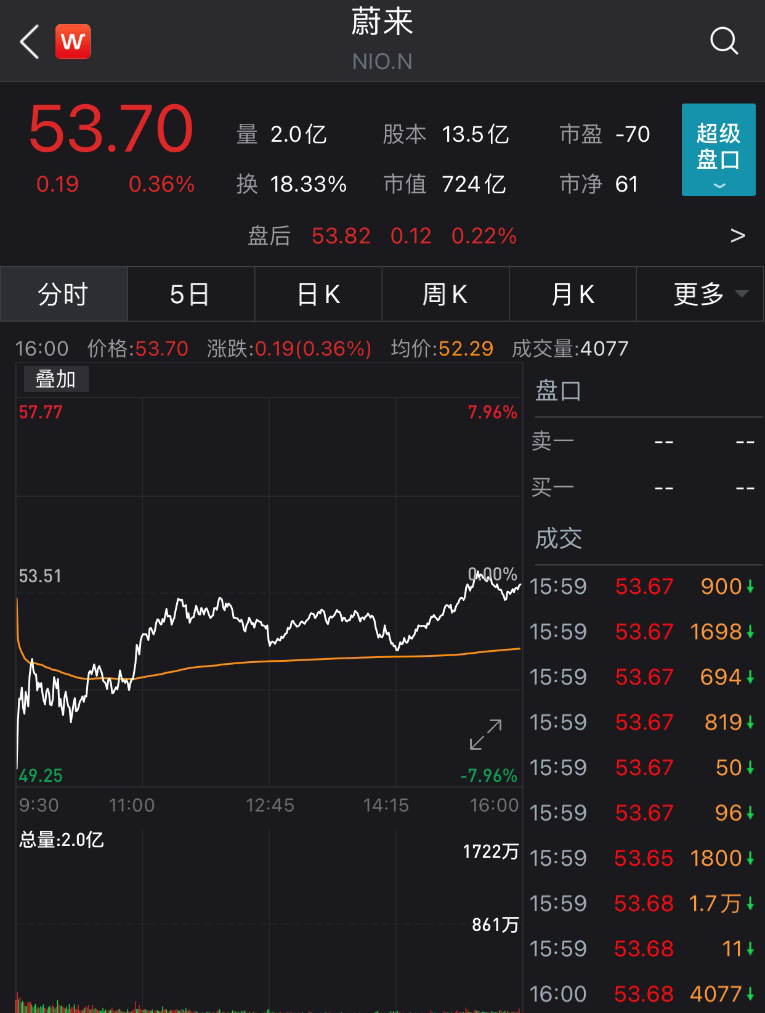
Task: Switch to the 日K chart tab
Action: (318, 294)
